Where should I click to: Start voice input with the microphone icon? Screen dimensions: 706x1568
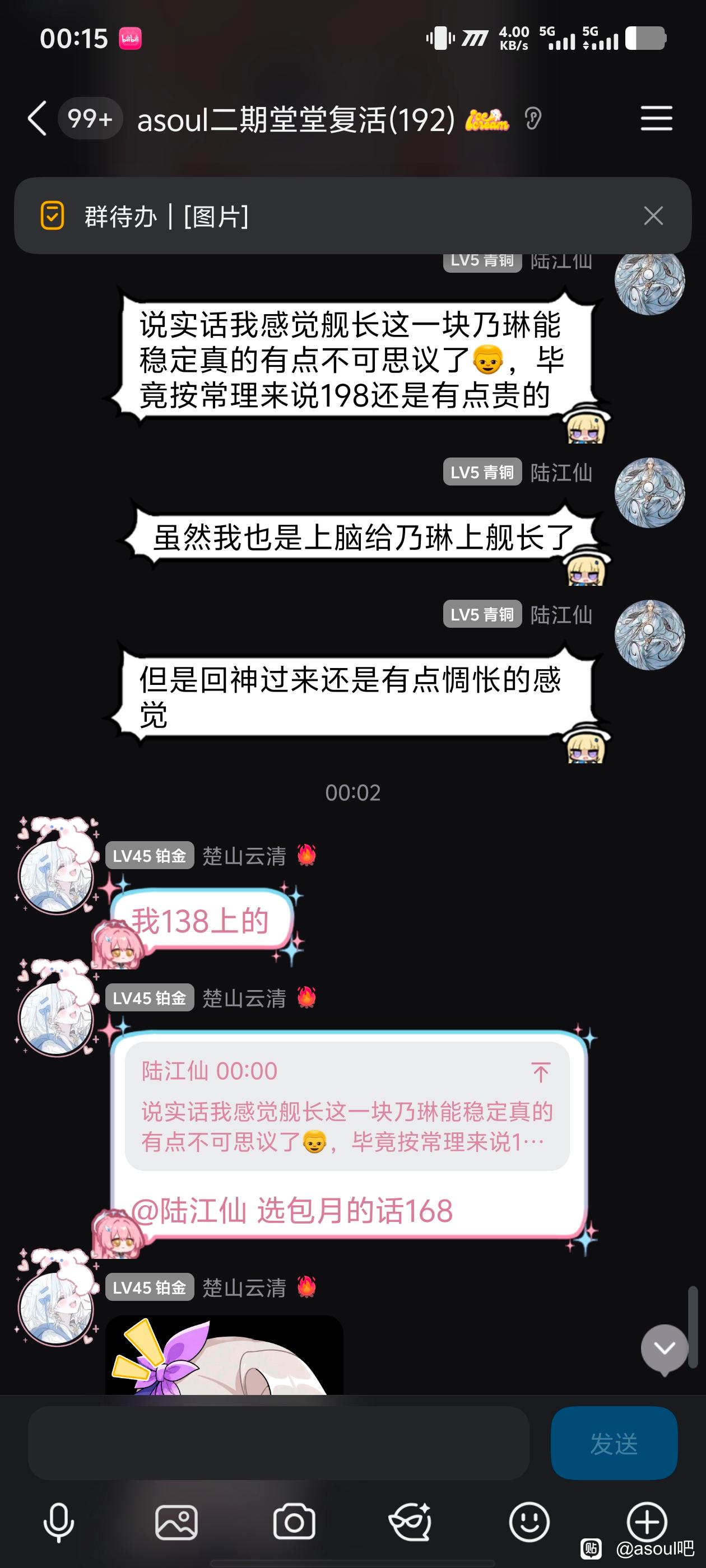pyautogui.click(x=58, y=1522)
